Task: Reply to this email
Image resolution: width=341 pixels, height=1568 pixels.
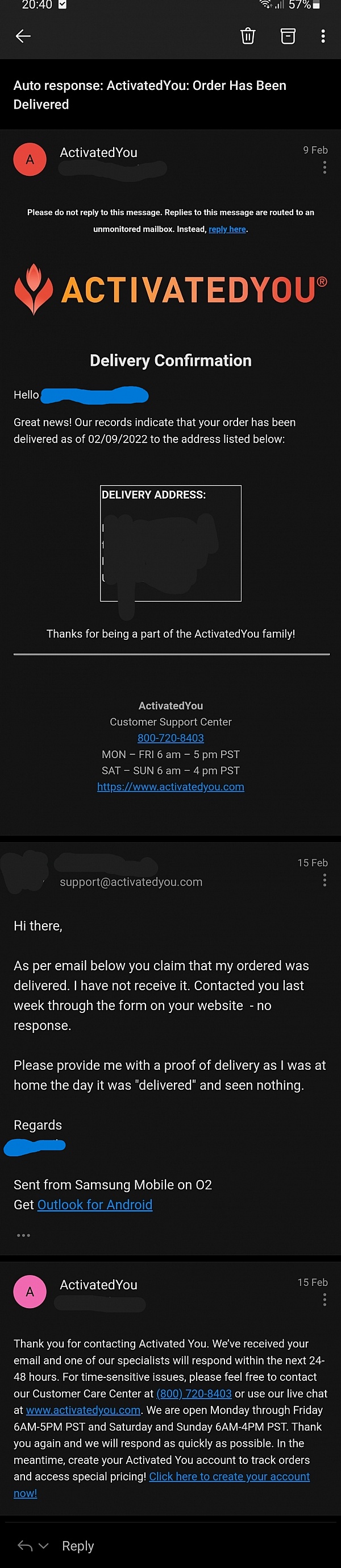Action: click(x=78, y=1545)
